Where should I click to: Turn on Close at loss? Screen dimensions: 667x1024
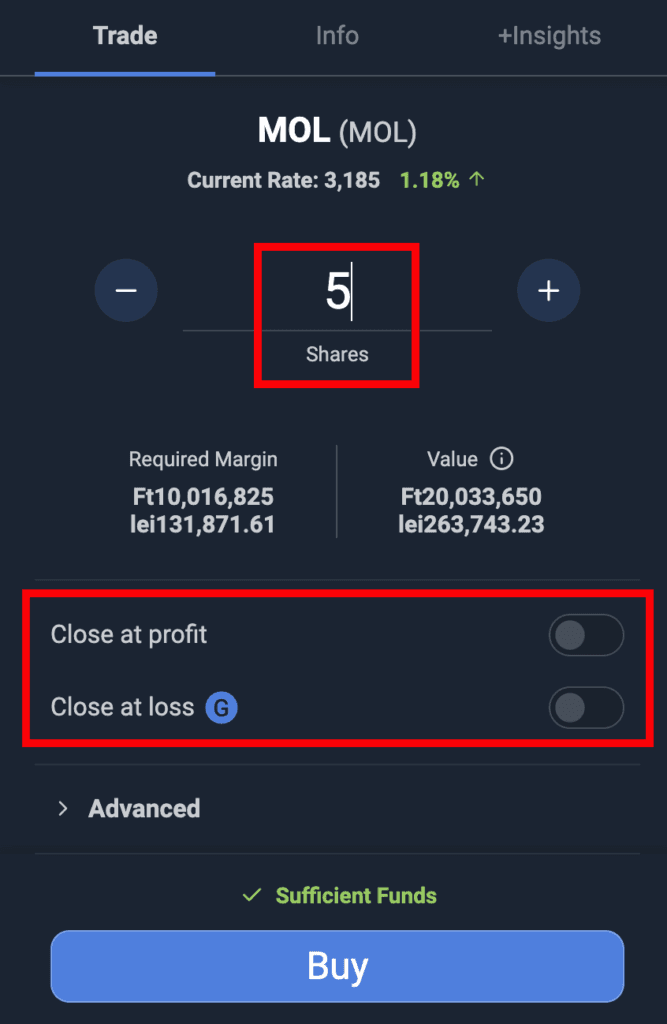(x=586, y=708)
